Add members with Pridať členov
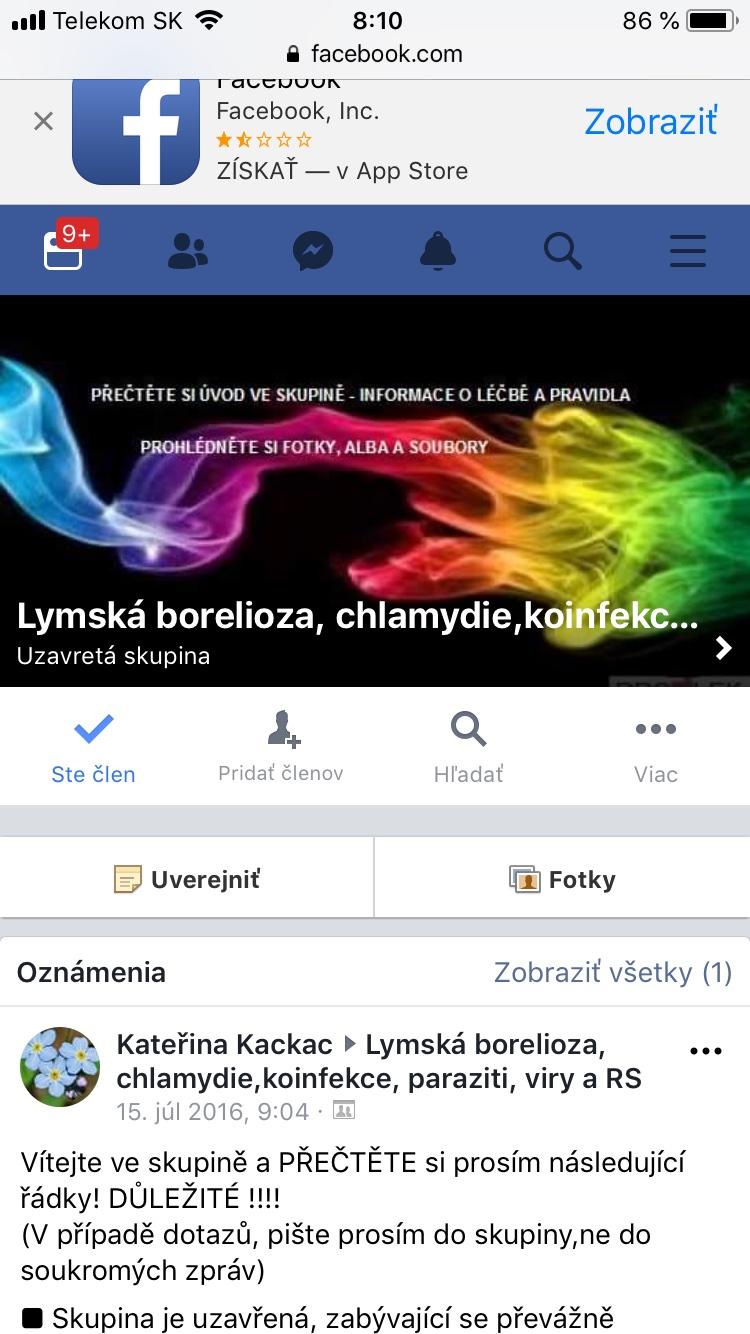Image resolution: width=750 pixels, height=1334 pixels. 281,747
